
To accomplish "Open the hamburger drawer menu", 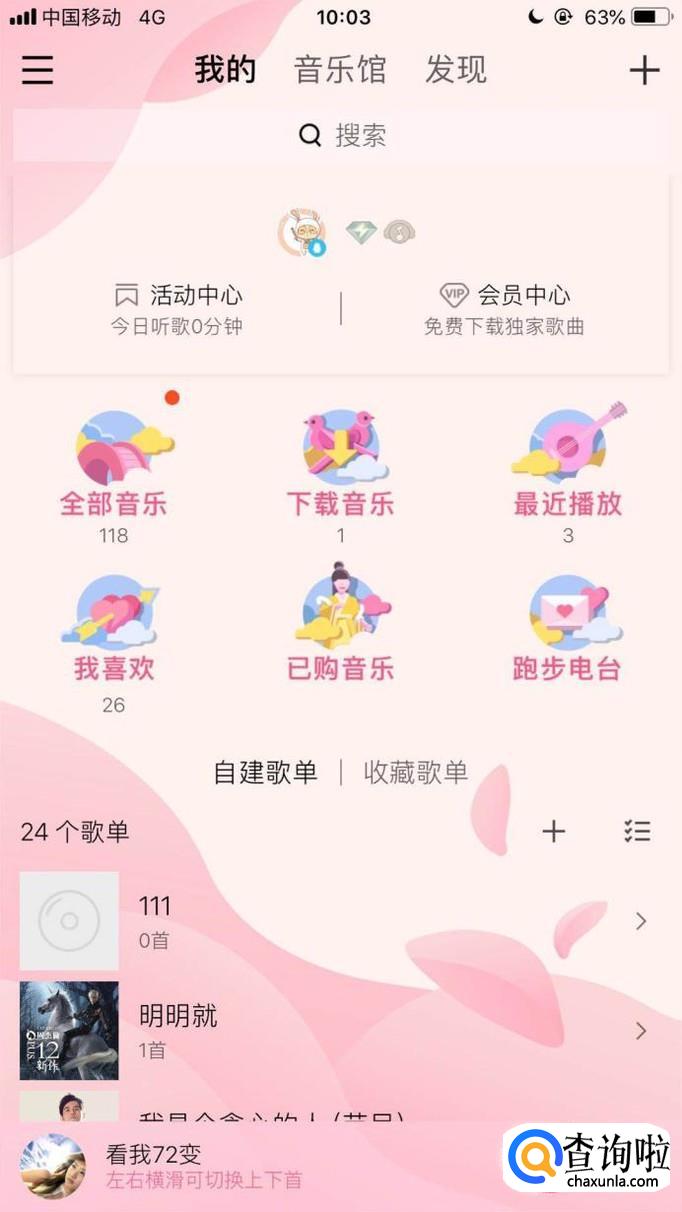I will (38, 70).
